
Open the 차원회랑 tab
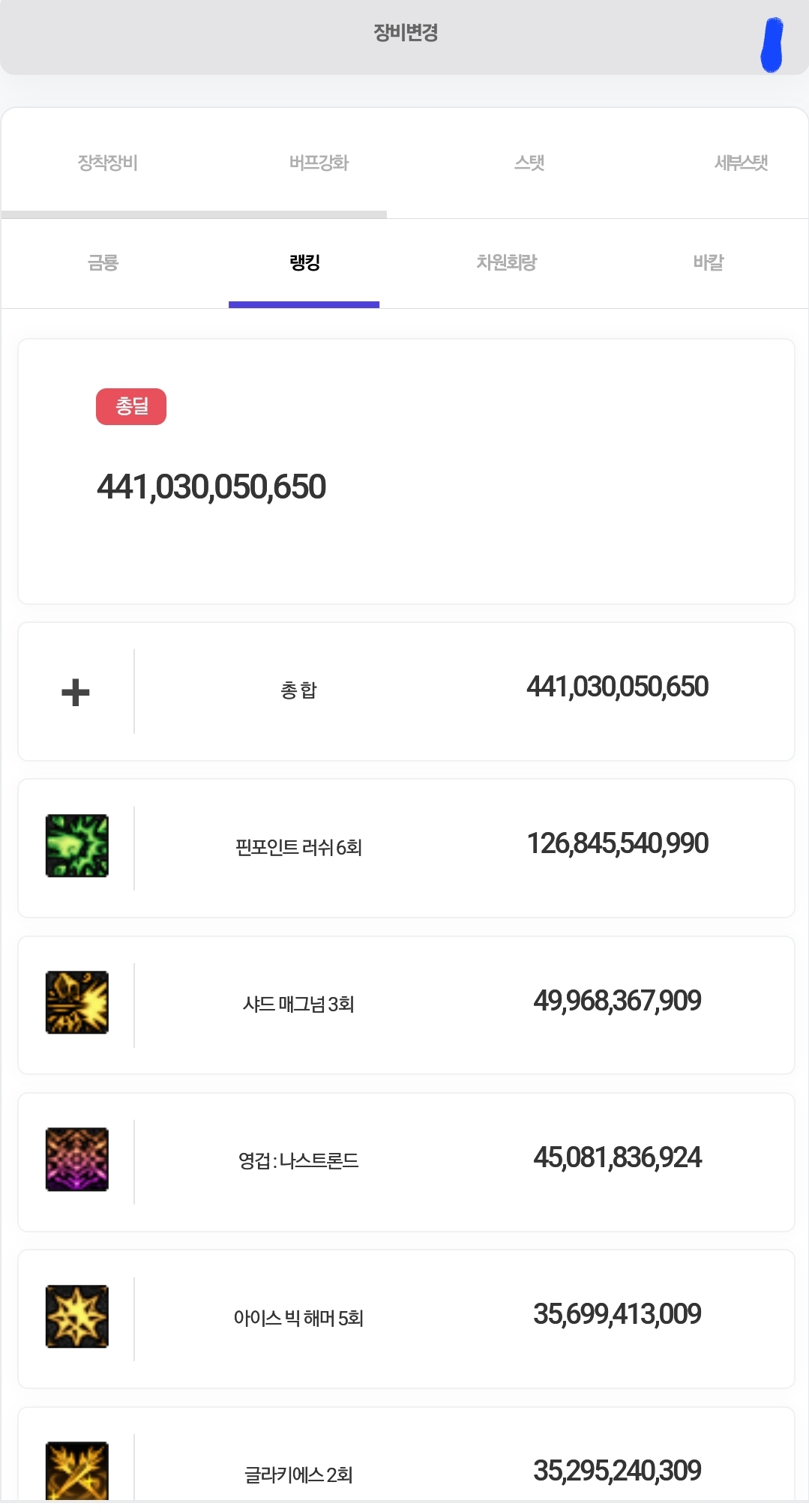click(x=507, y=262)
